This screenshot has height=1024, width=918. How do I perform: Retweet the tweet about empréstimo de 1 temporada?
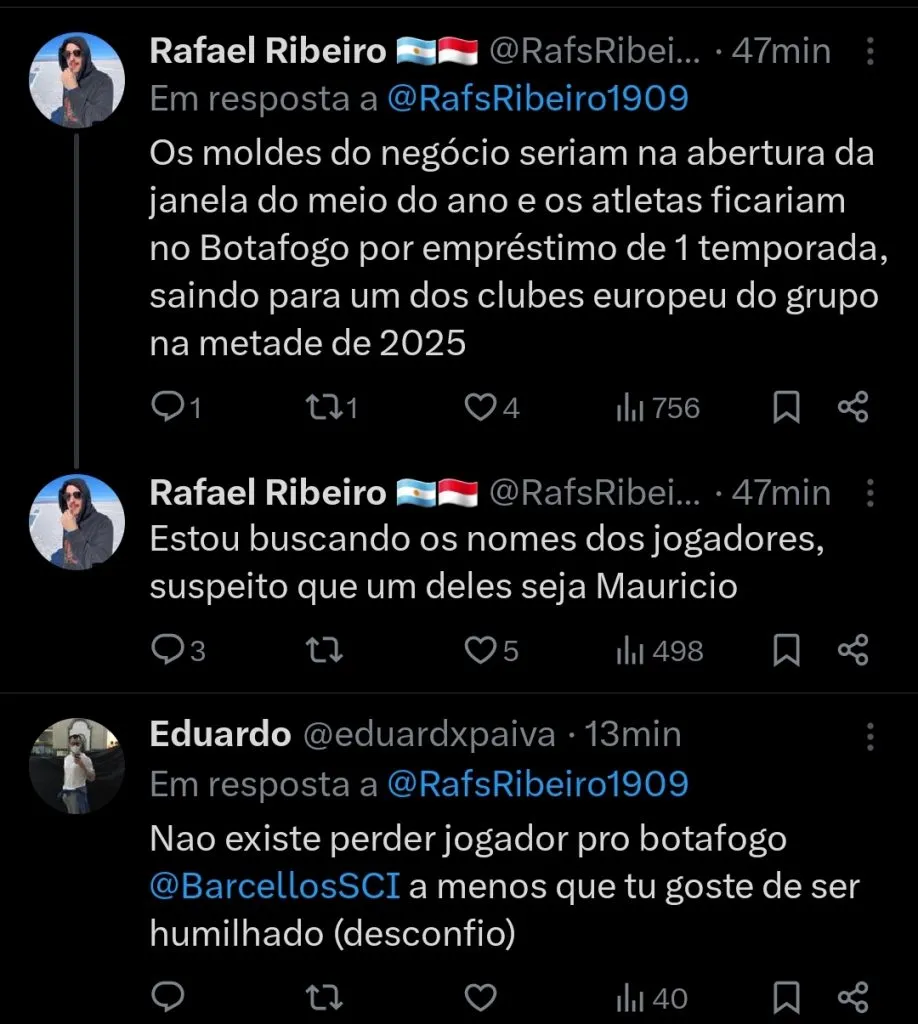coord(324,407)
